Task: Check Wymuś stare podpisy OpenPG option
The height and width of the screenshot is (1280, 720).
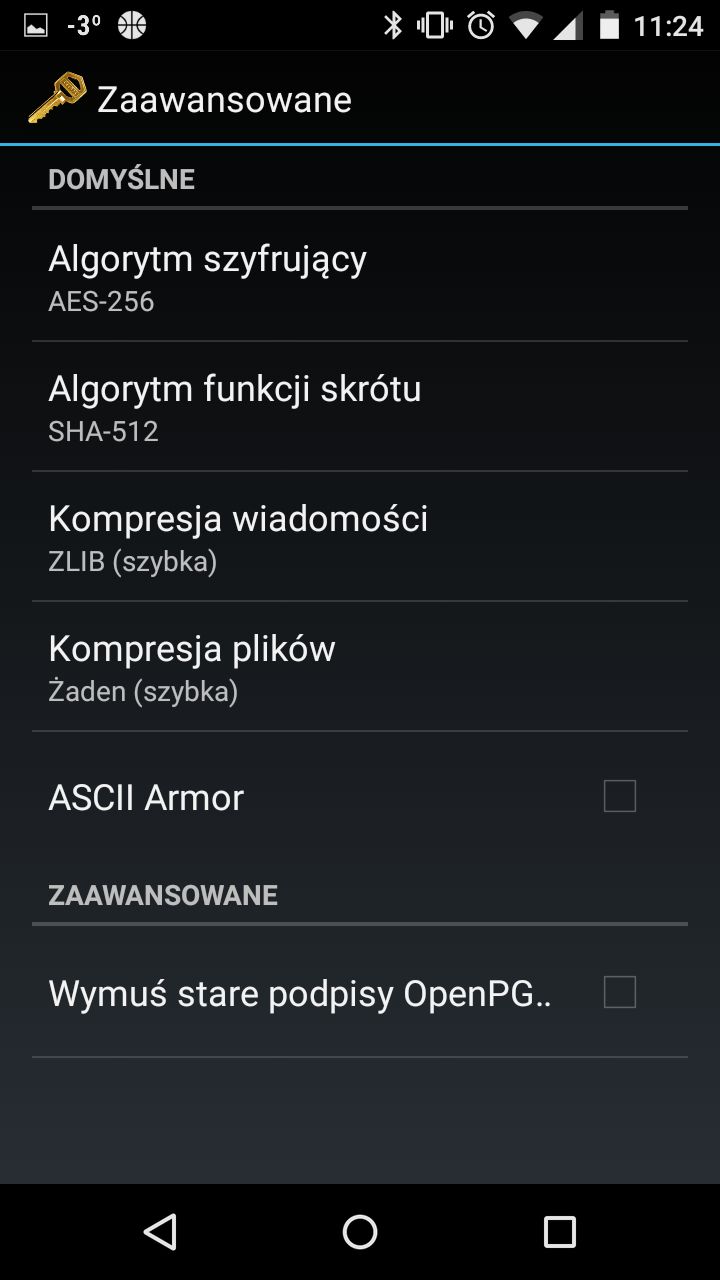Action: pyautogui.click(x=620, y=993)
